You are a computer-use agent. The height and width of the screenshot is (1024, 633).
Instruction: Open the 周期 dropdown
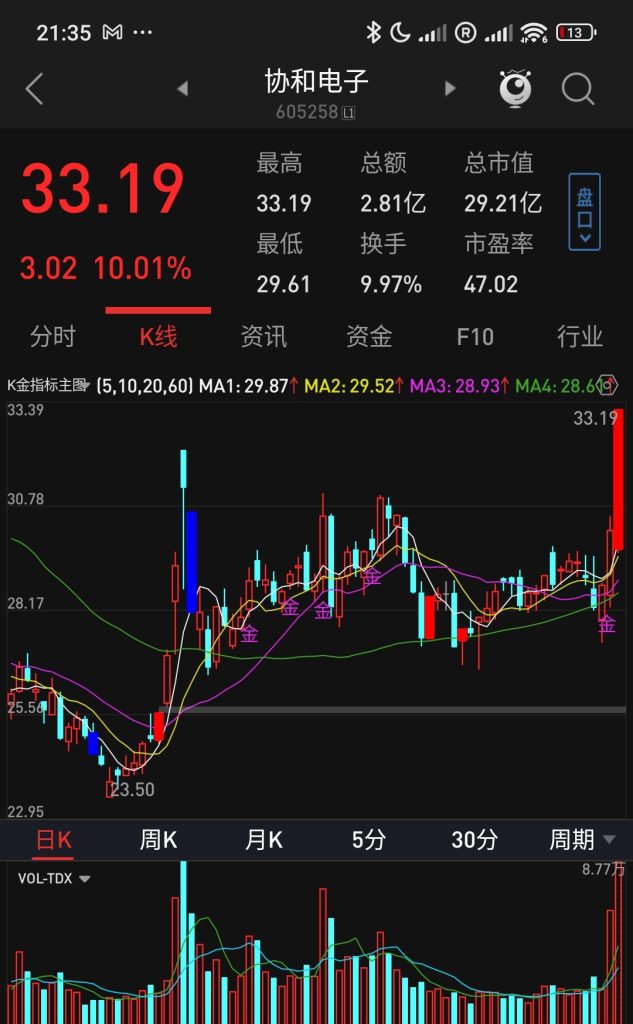pos(582,840)
